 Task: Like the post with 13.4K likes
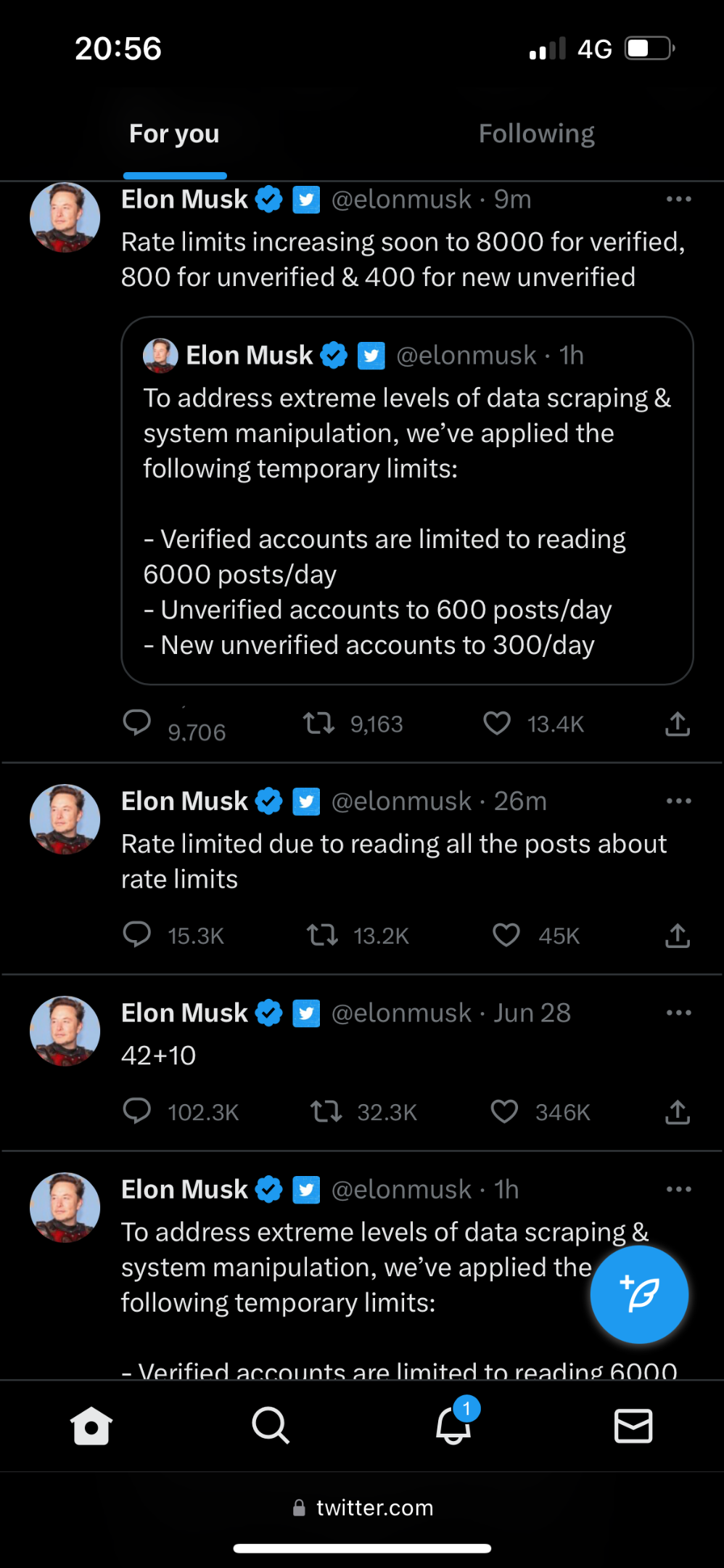(497, 723)
